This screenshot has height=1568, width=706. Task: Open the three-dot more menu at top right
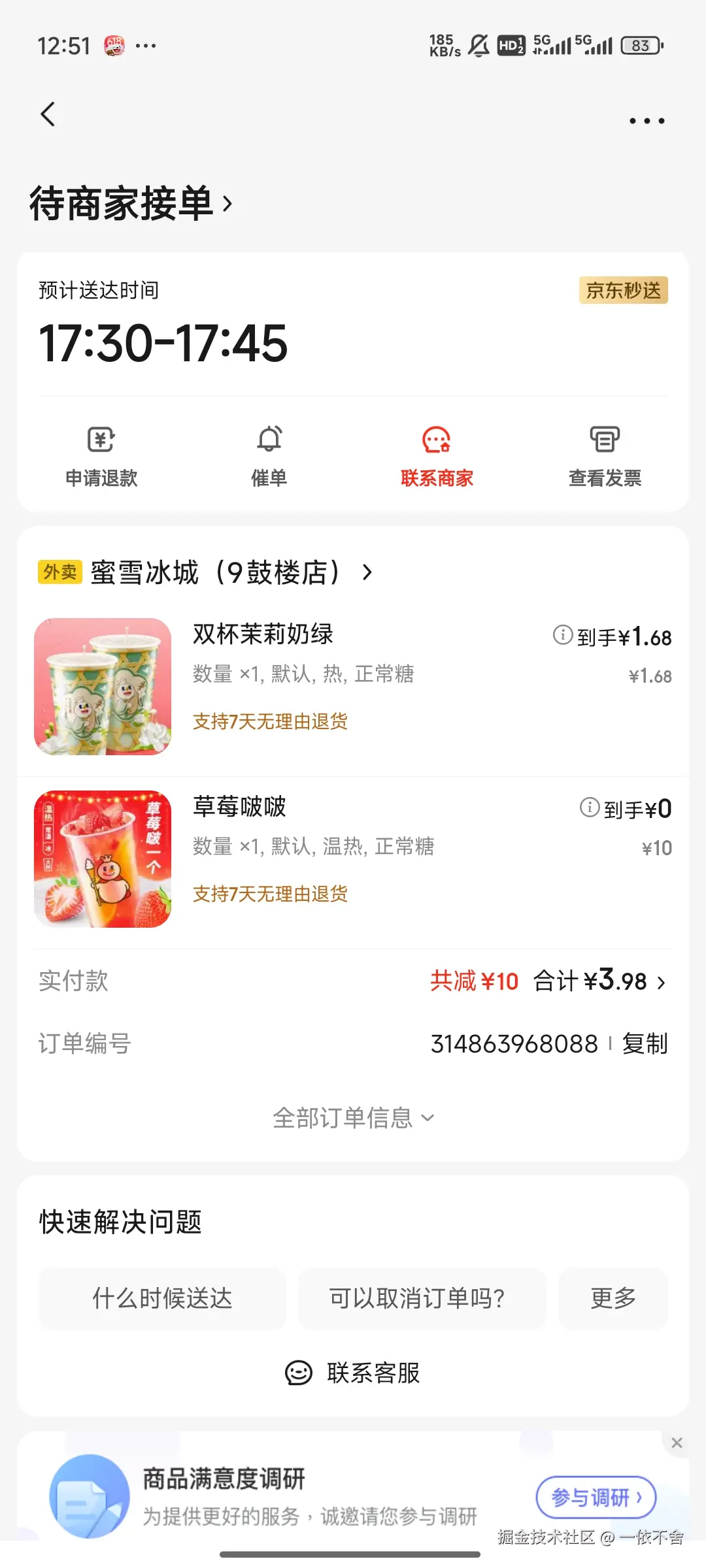(646, 120)
